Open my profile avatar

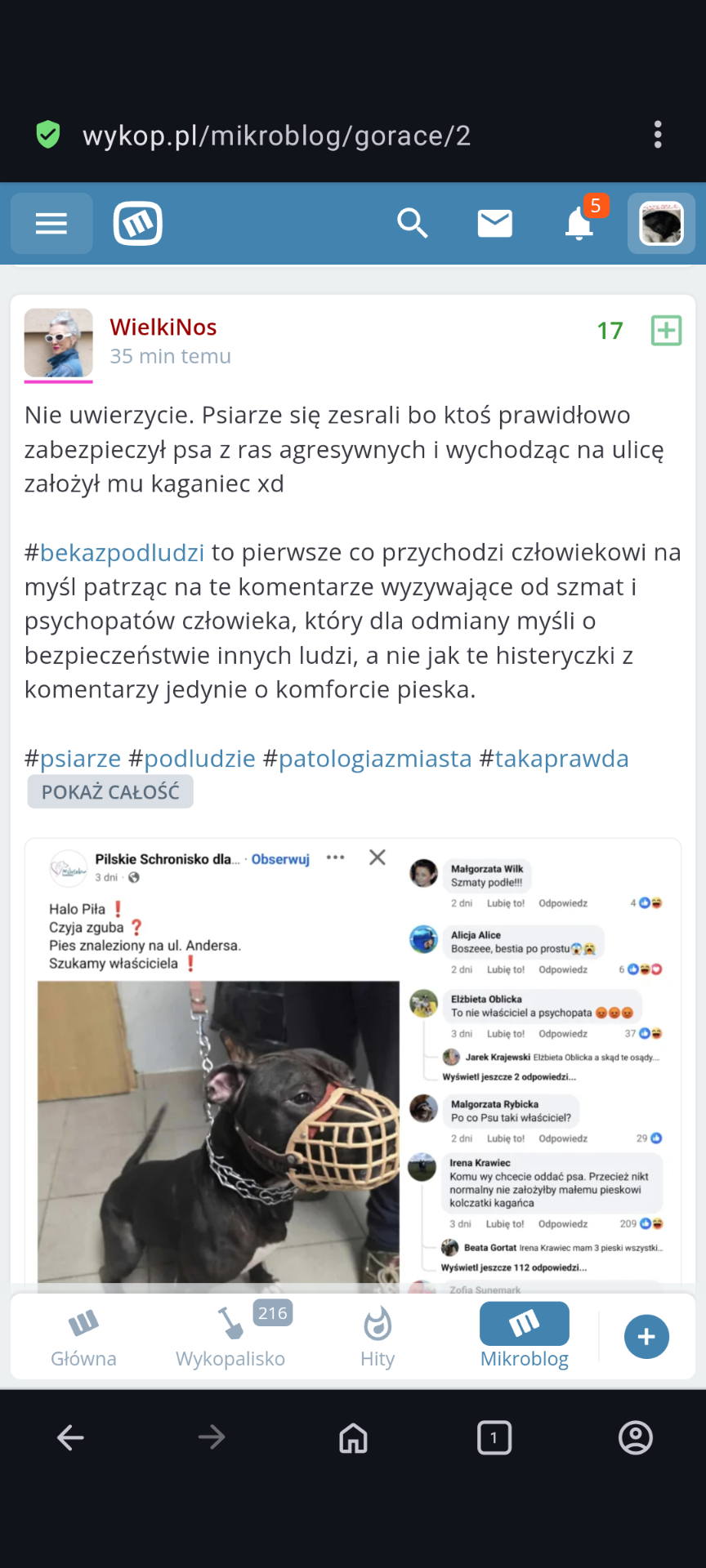point(660,224)
